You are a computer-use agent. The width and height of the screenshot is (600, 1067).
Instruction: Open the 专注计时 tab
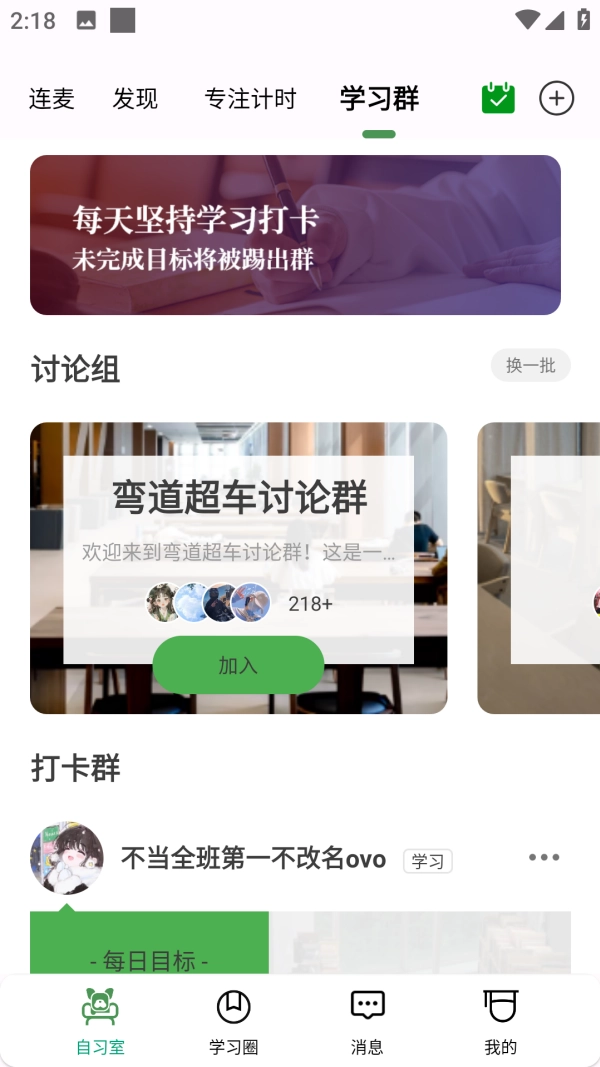[250, 99]
